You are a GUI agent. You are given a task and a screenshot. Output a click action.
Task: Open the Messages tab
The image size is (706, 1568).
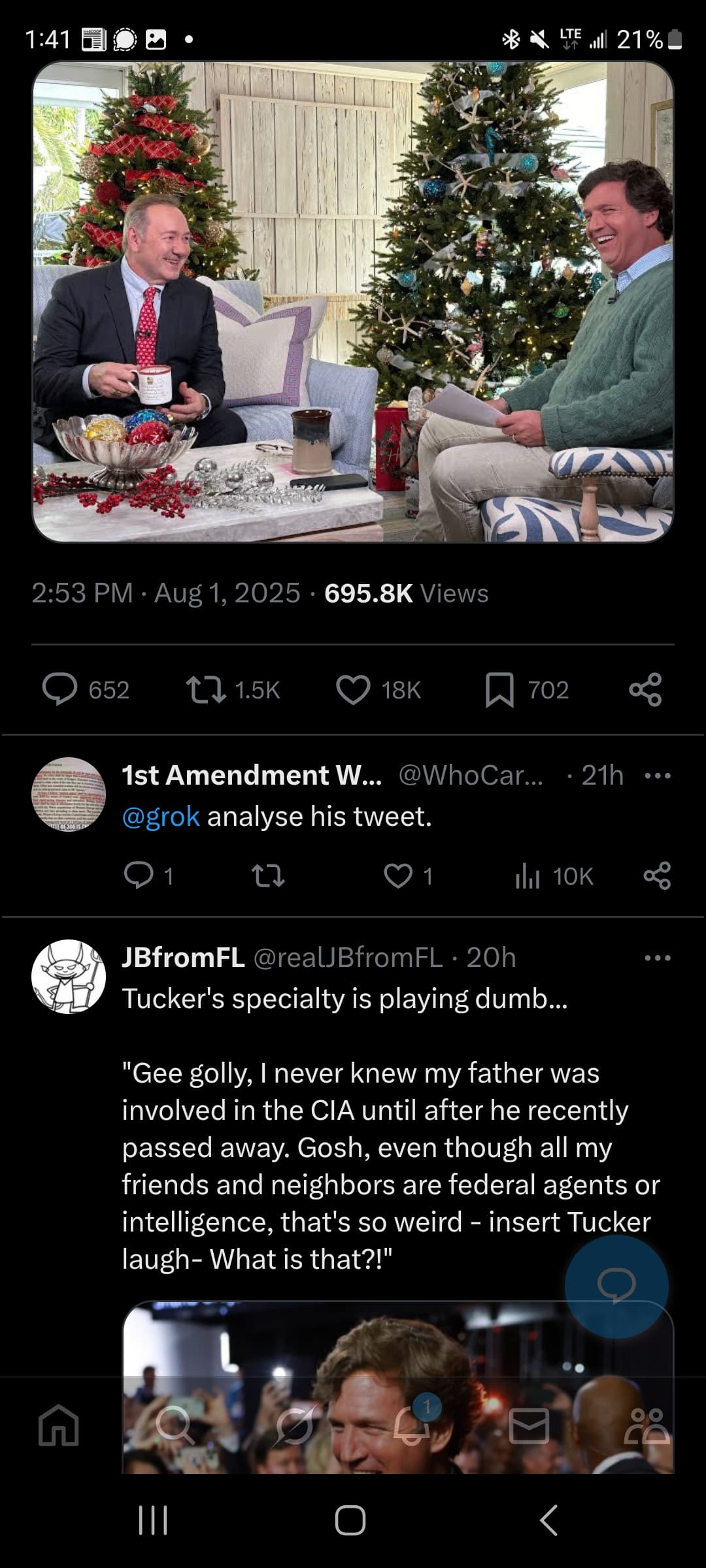pos(529,1426)
